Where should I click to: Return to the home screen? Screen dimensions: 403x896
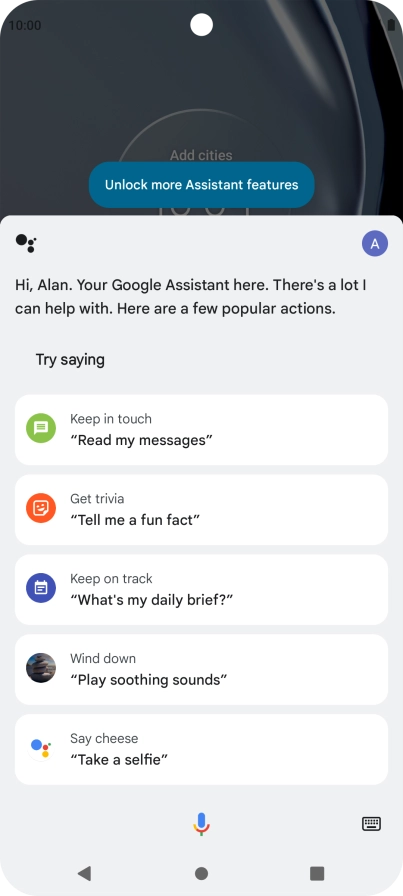[x=201, y=873]
